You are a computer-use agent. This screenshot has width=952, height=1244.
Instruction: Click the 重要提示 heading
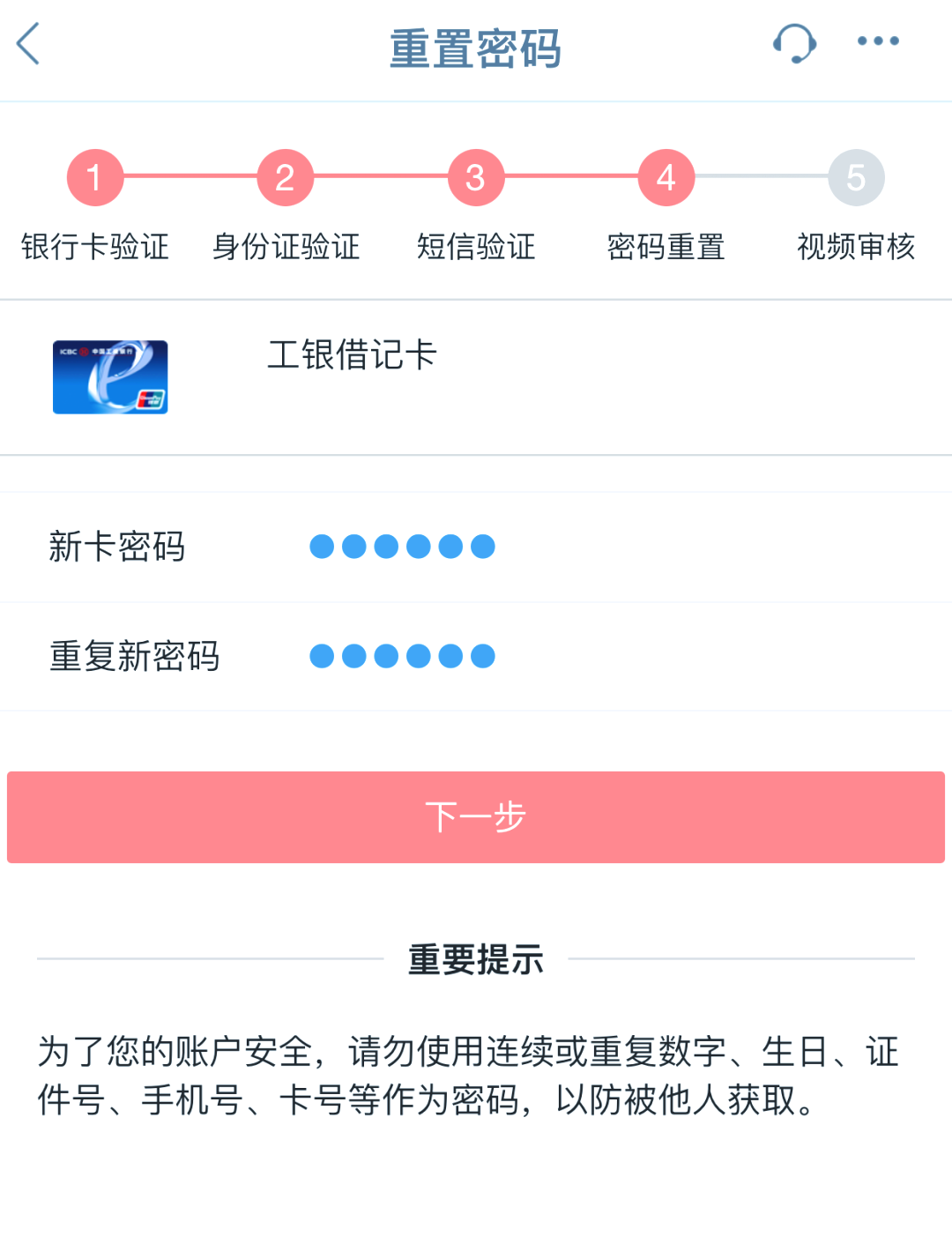pos(476,961)
